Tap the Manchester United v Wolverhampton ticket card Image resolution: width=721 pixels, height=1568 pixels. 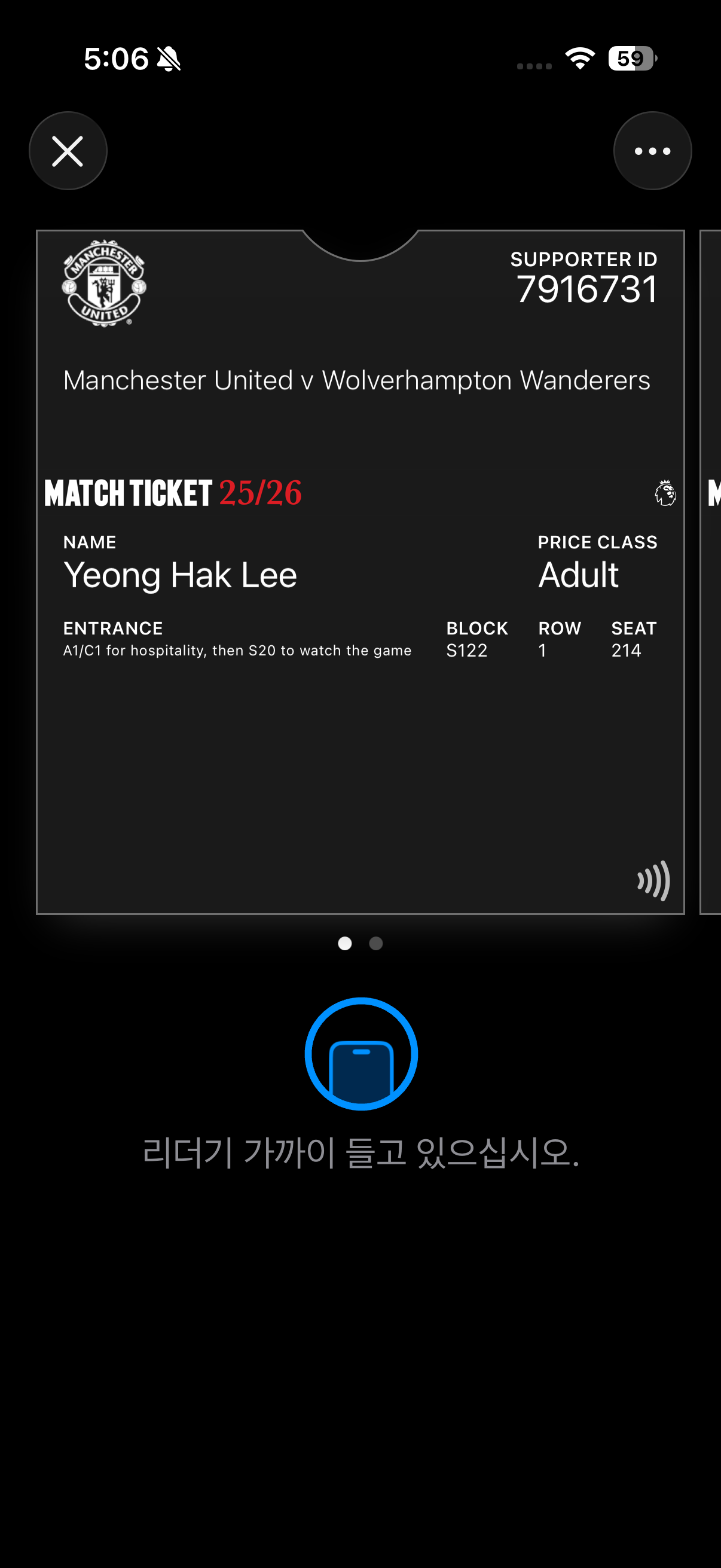pos(360,572)
